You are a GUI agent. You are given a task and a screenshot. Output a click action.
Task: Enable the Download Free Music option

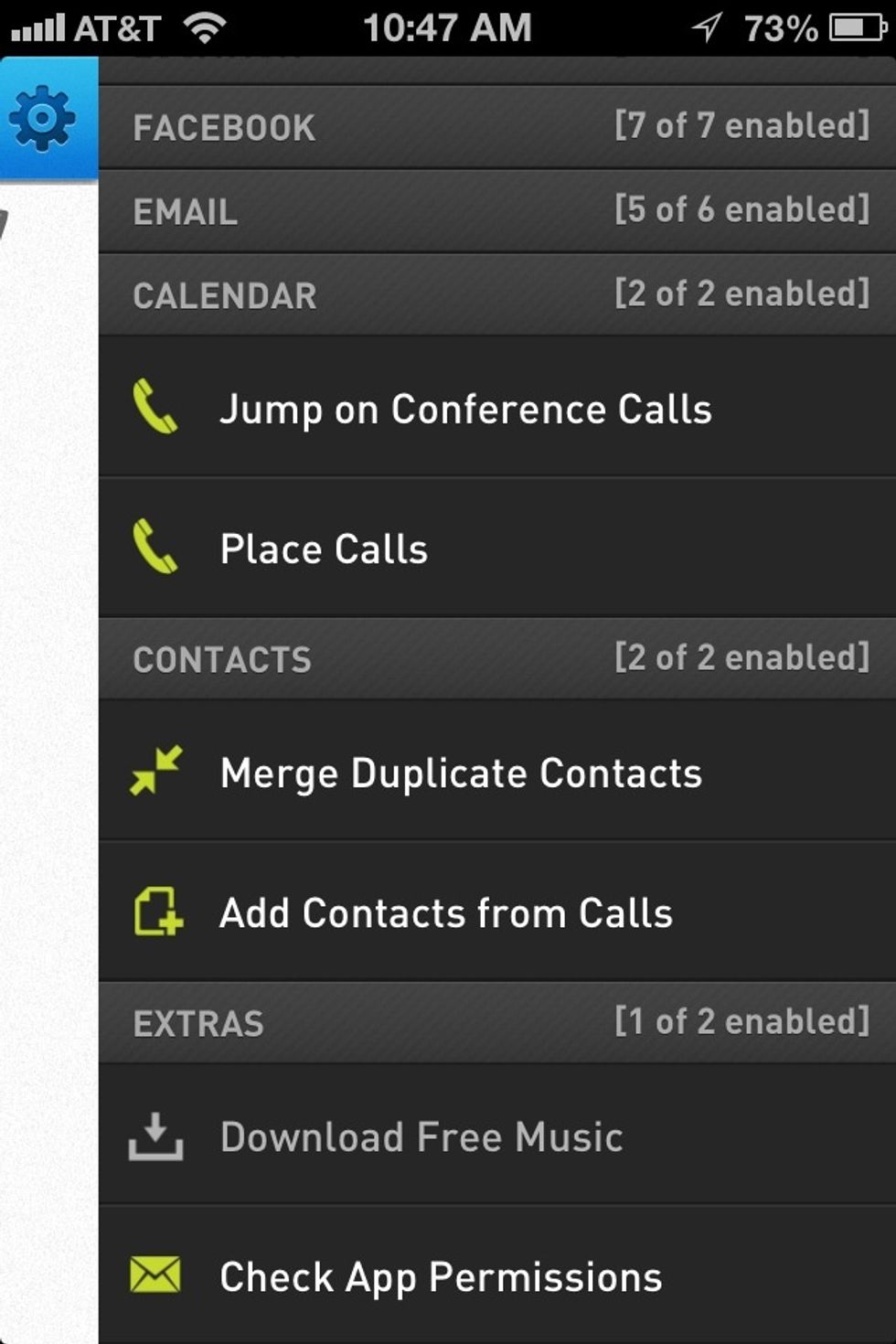[x=421, y=1136]
